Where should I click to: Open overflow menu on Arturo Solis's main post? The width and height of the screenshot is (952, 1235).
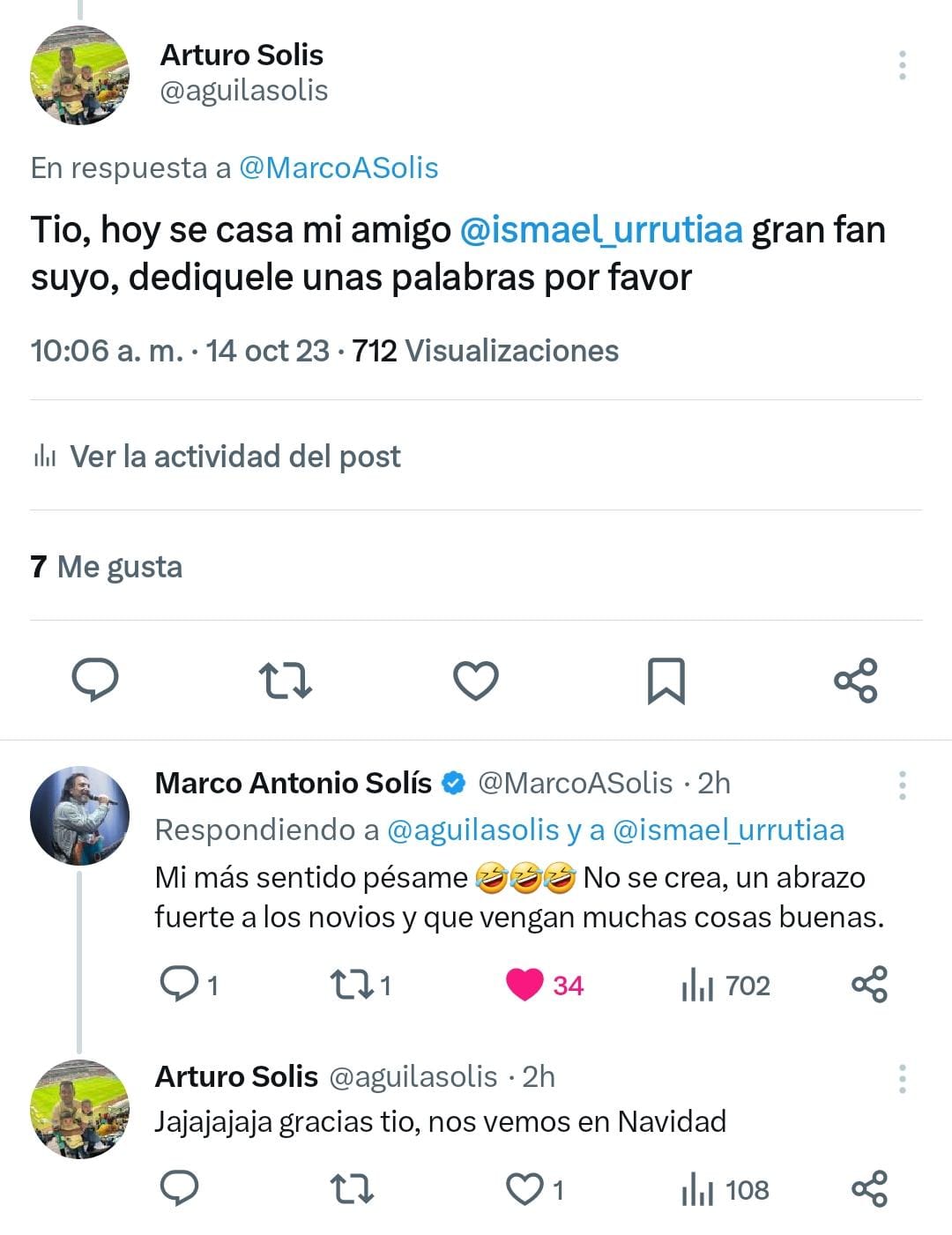(902, 66)
